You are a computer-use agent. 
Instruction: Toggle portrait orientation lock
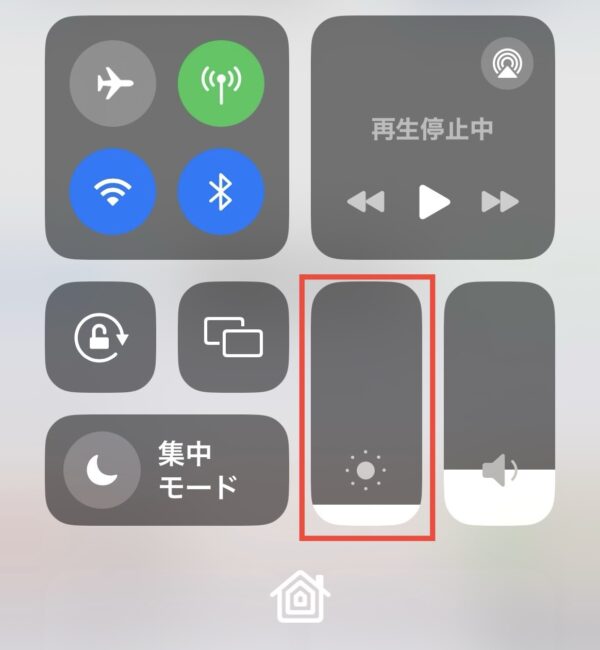pos(102,337)
